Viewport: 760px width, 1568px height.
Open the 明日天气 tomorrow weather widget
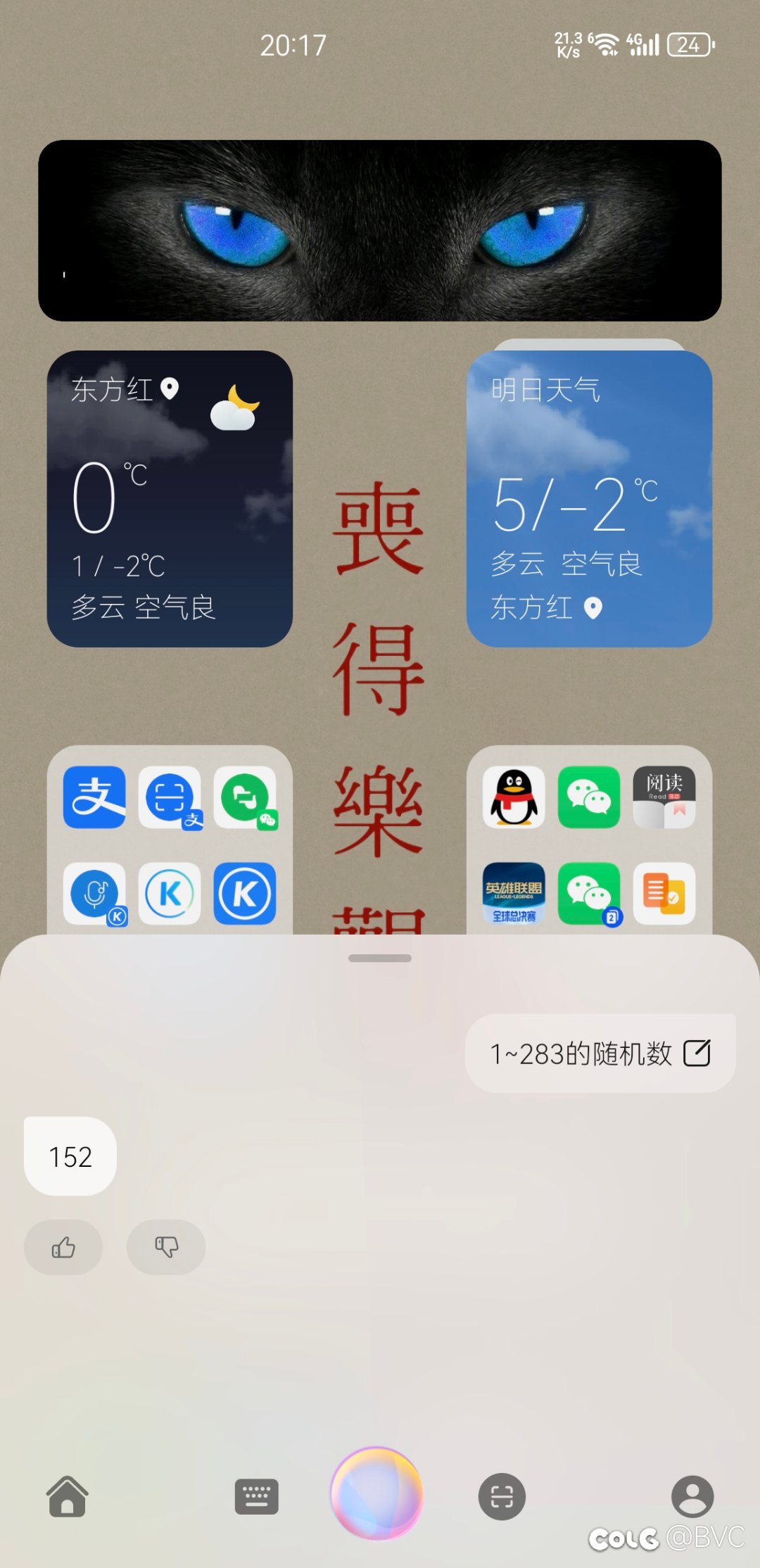click(x=589, y=498)
